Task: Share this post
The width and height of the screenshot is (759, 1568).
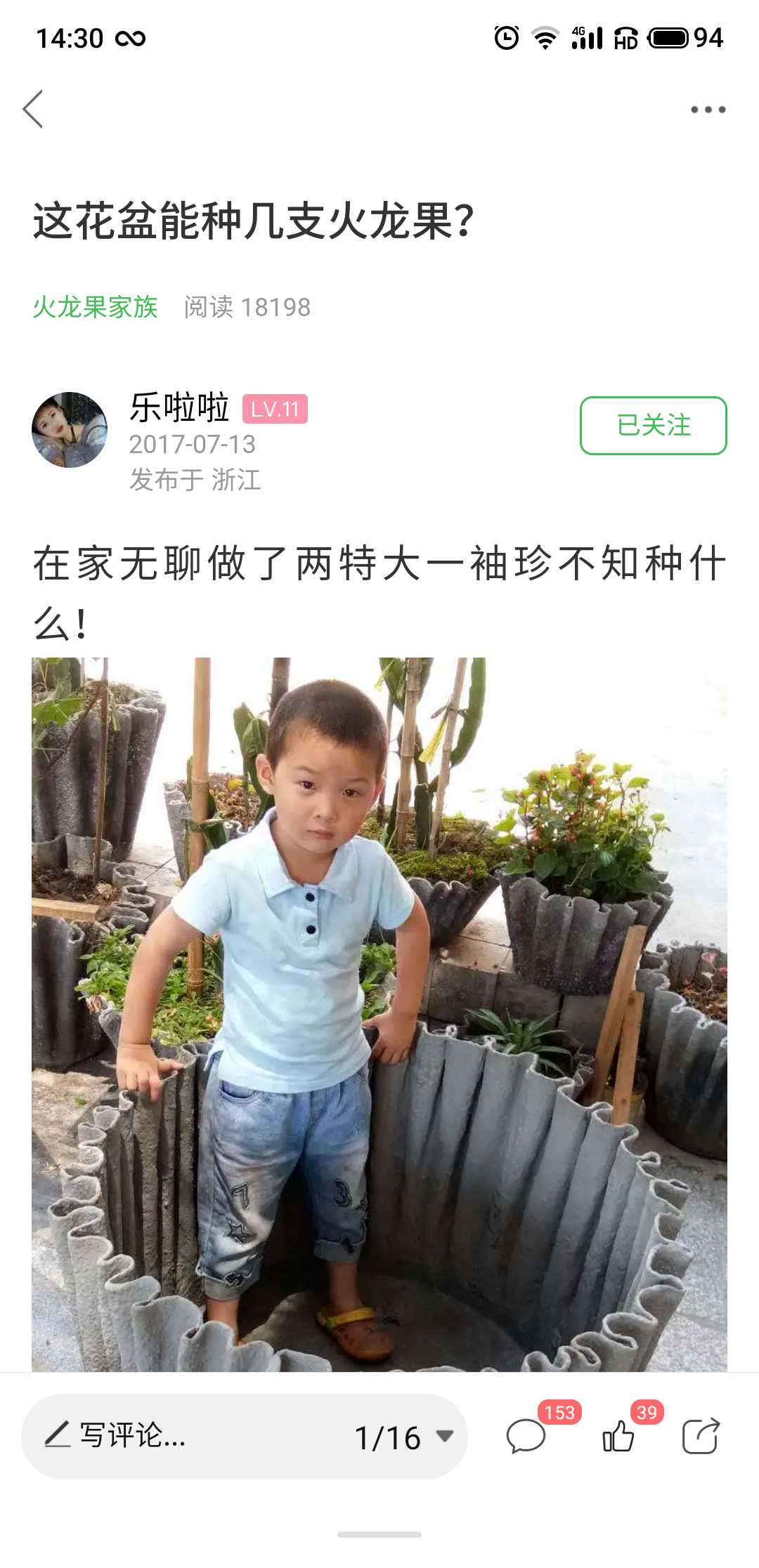Action: pyautogui.click(x=701, y=1435)
